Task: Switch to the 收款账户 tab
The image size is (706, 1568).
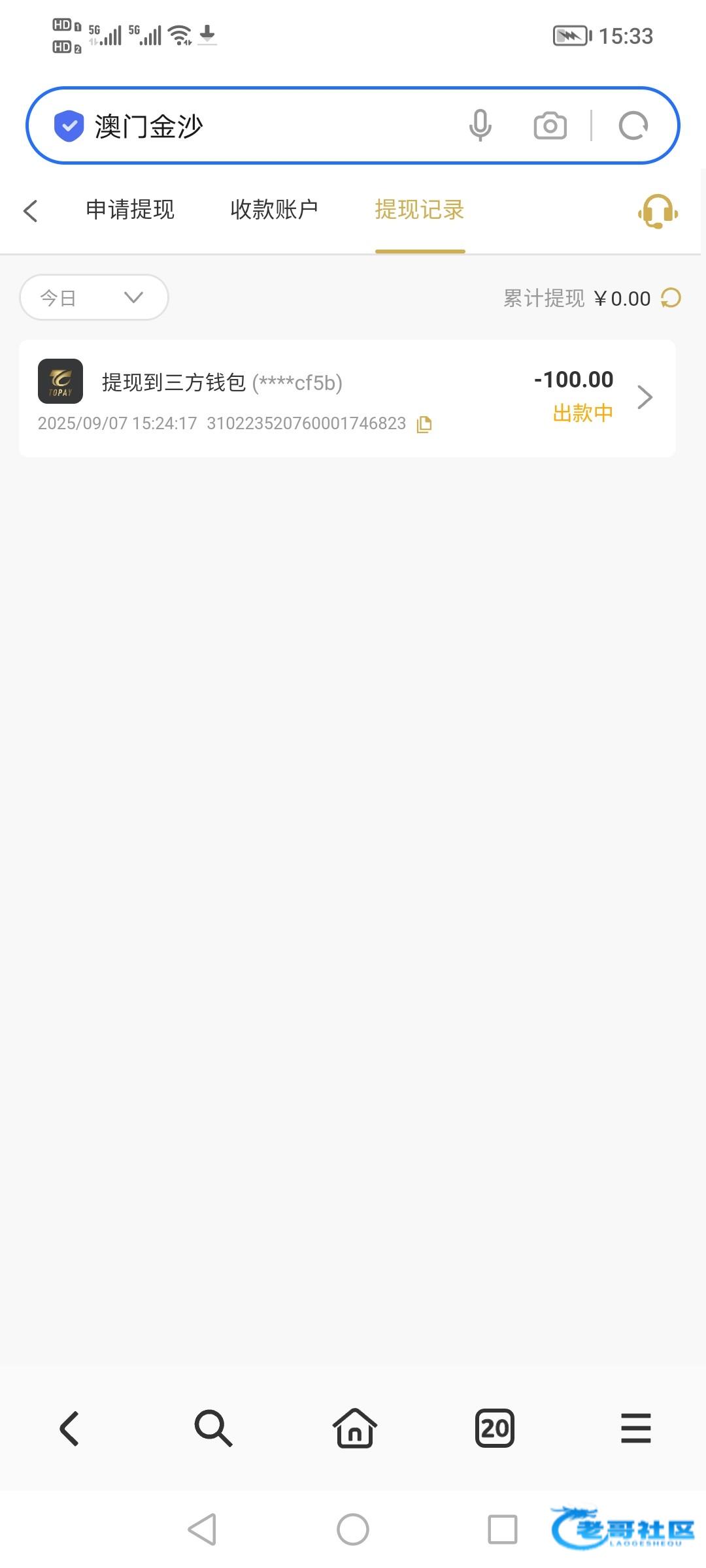Action: (x=274, y=210)
